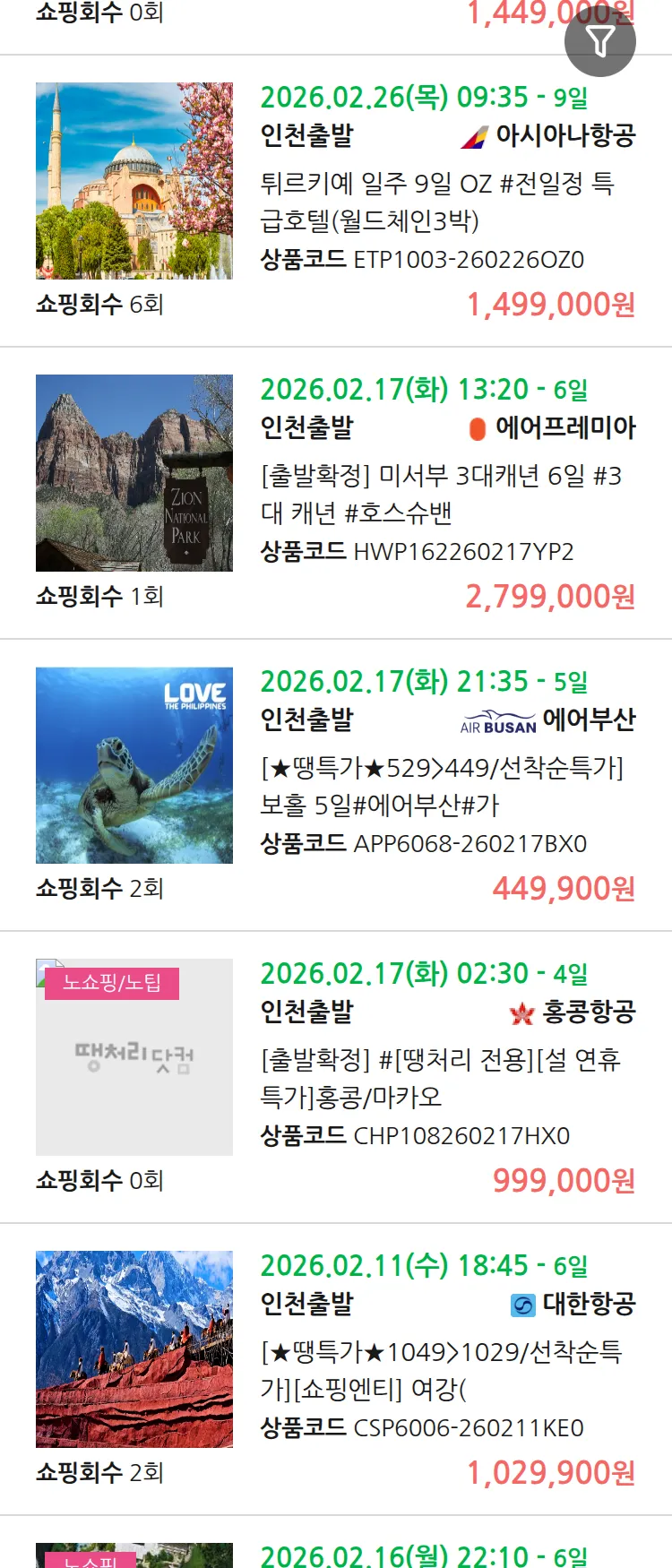View the US West 3 canyons 6-day package
Viewport: 672px width, 1568px height.
441,494
